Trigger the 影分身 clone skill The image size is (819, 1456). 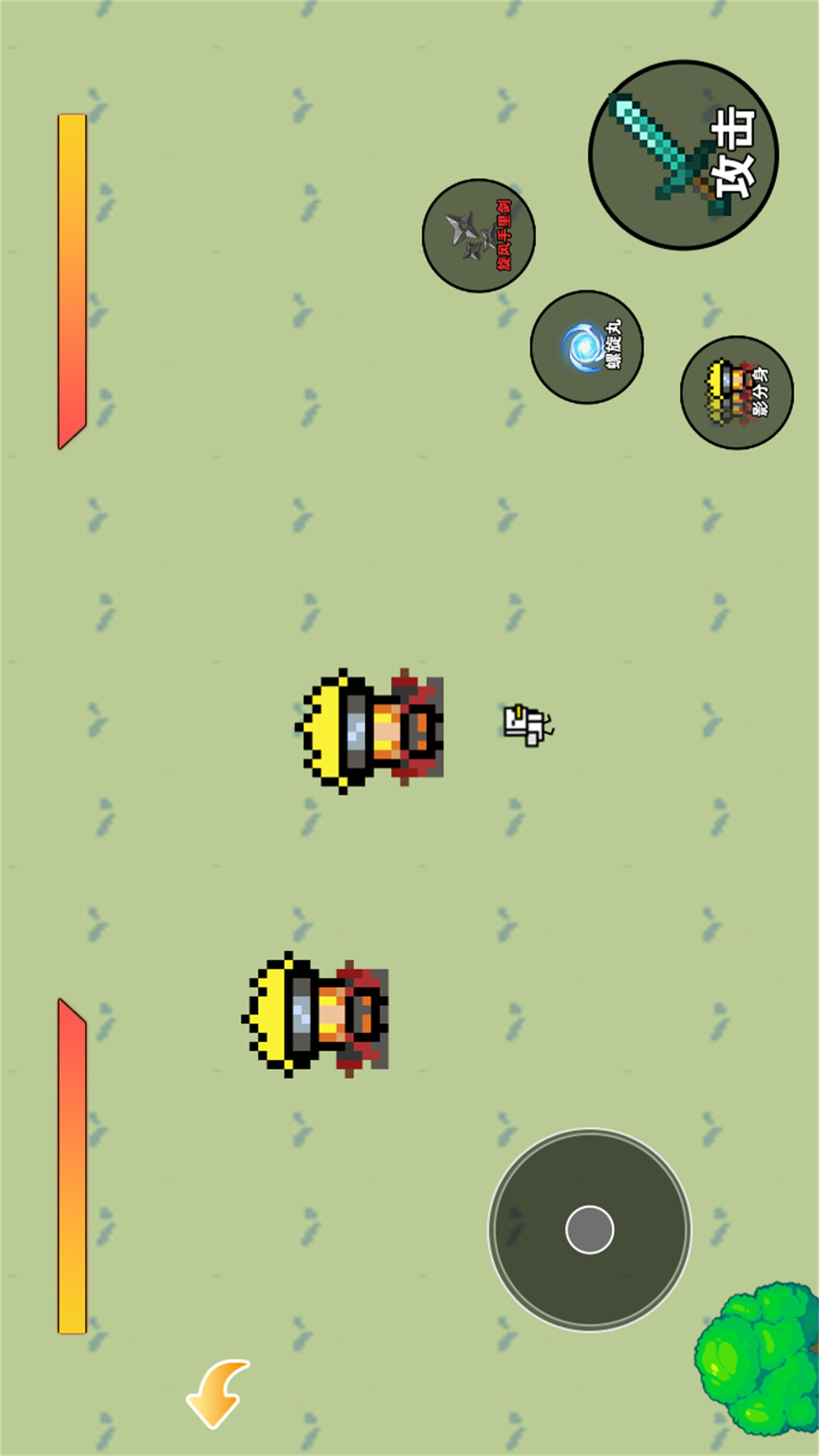pyautogui.click(x=736, y=392)
